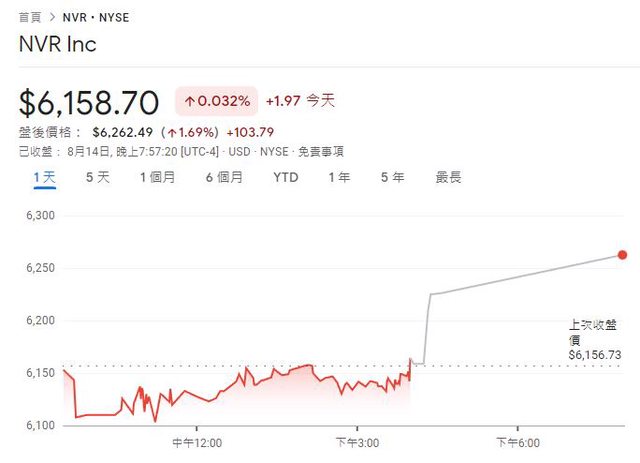
Task: Show the 1 個月 chart
Action: click(158, 177)
